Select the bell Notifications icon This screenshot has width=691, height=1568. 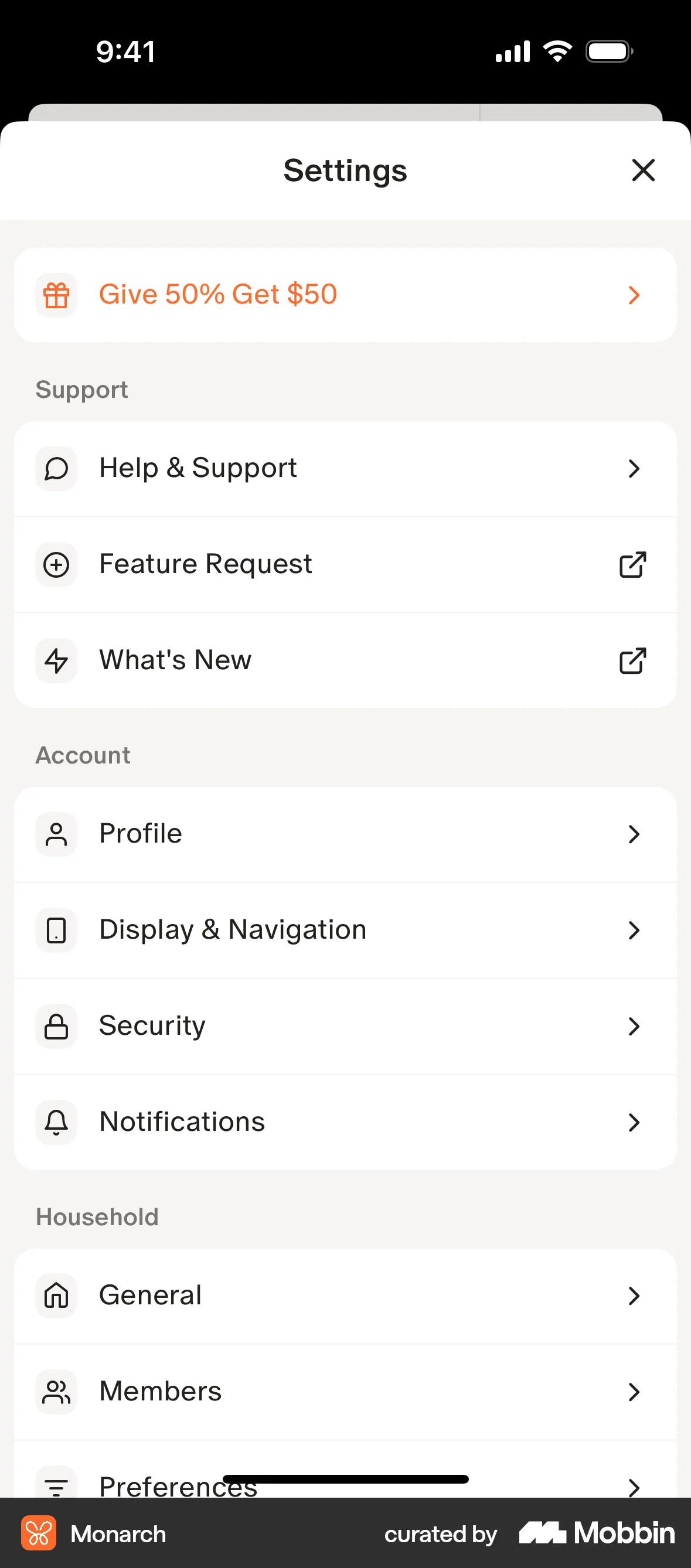coord(56,1123)
